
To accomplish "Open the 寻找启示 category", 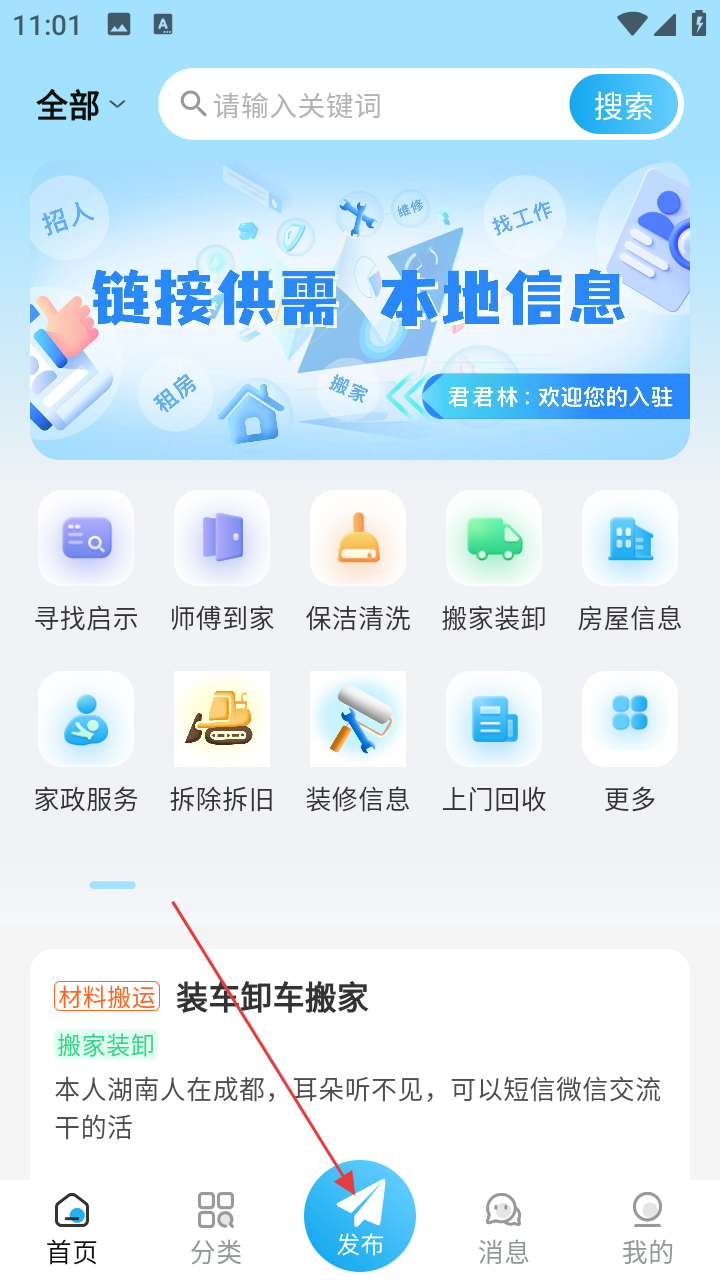I will tap(86, 560).
